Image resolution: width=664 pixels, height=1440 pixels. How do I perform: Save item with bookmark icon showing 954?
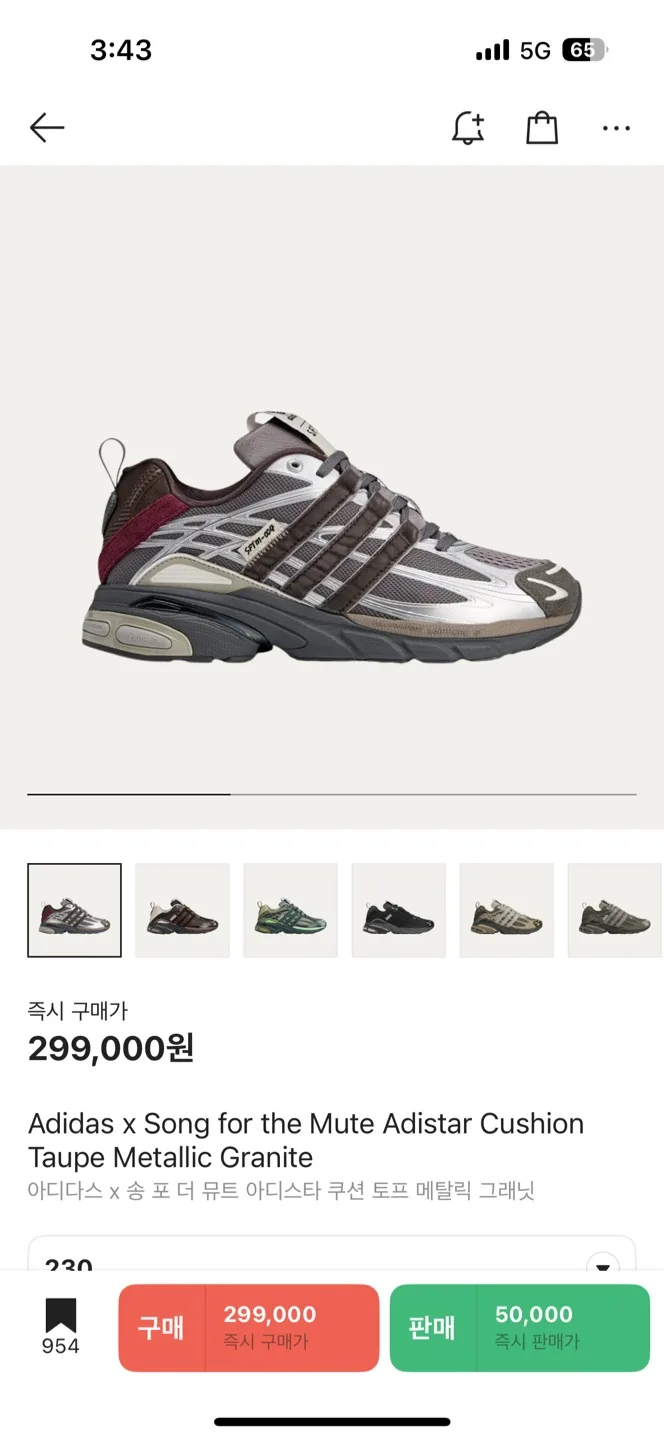click(60, 1327)
